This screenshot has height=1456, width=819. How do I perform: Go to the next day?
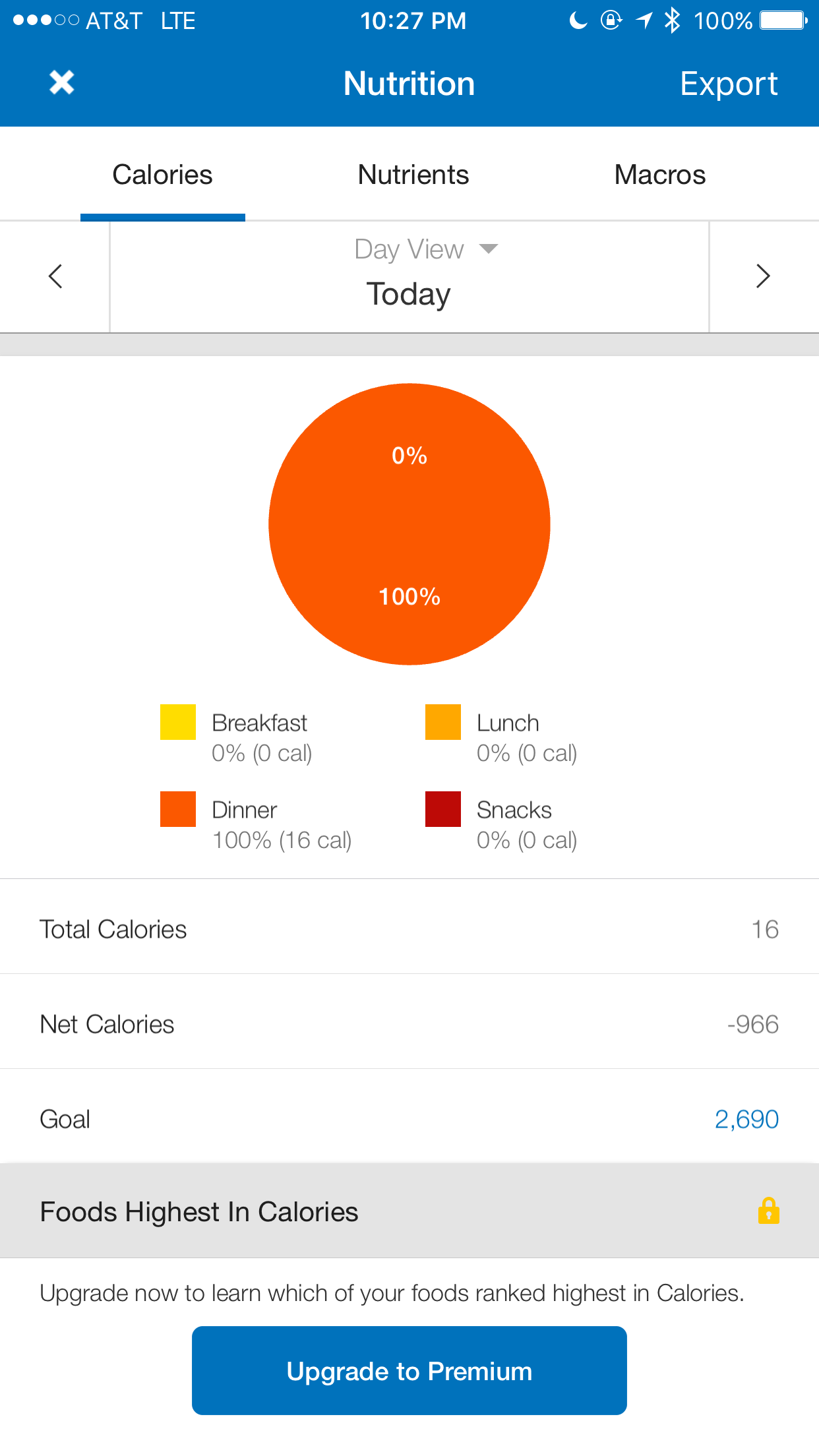(764, 276)
